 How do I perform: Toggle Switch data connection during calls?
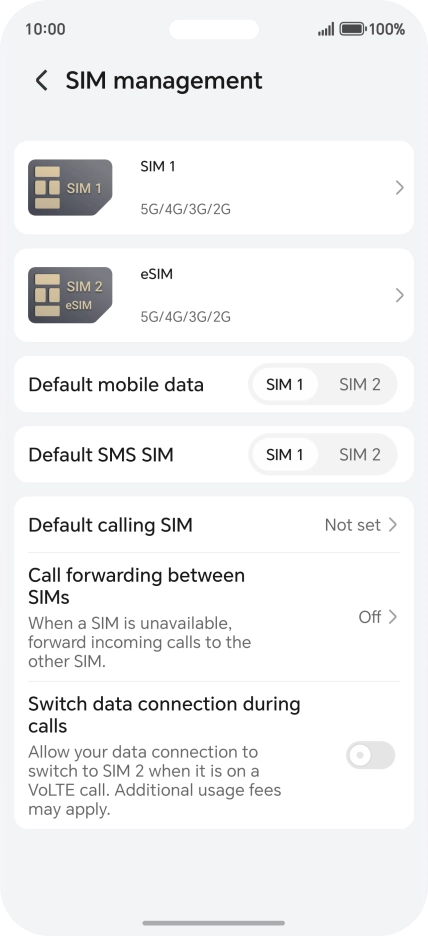click(x=370, y=755)
